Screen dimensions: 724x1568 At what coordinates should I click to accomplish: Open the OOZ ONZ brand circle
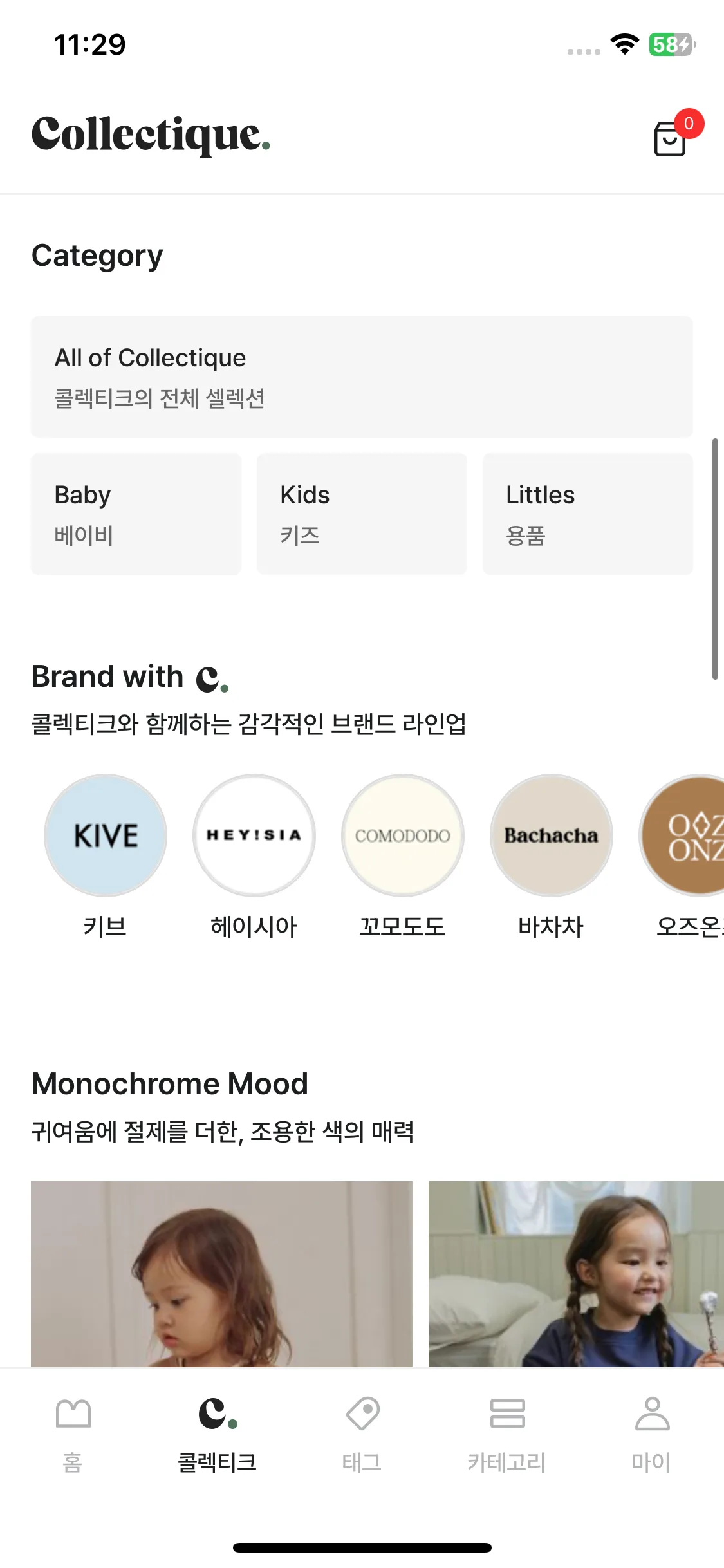(x=682, y=835)
